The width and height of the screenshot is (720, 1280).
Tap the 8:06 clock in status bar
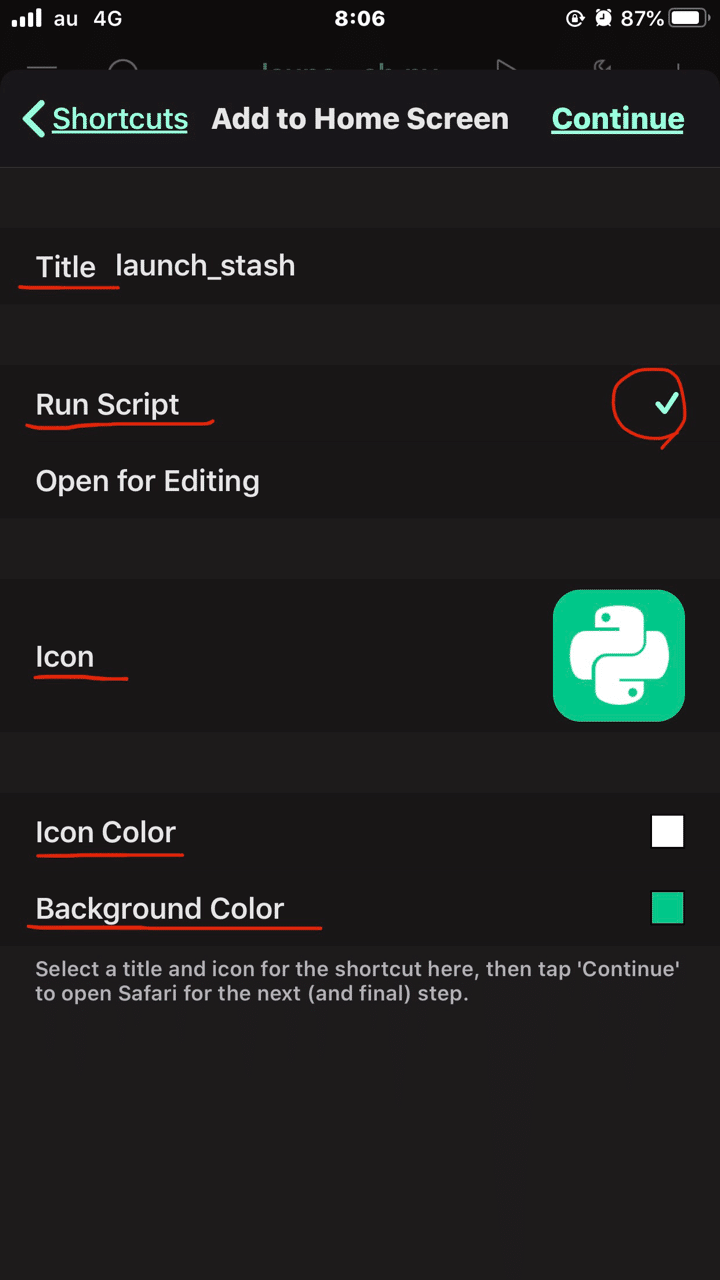(359, 18)
